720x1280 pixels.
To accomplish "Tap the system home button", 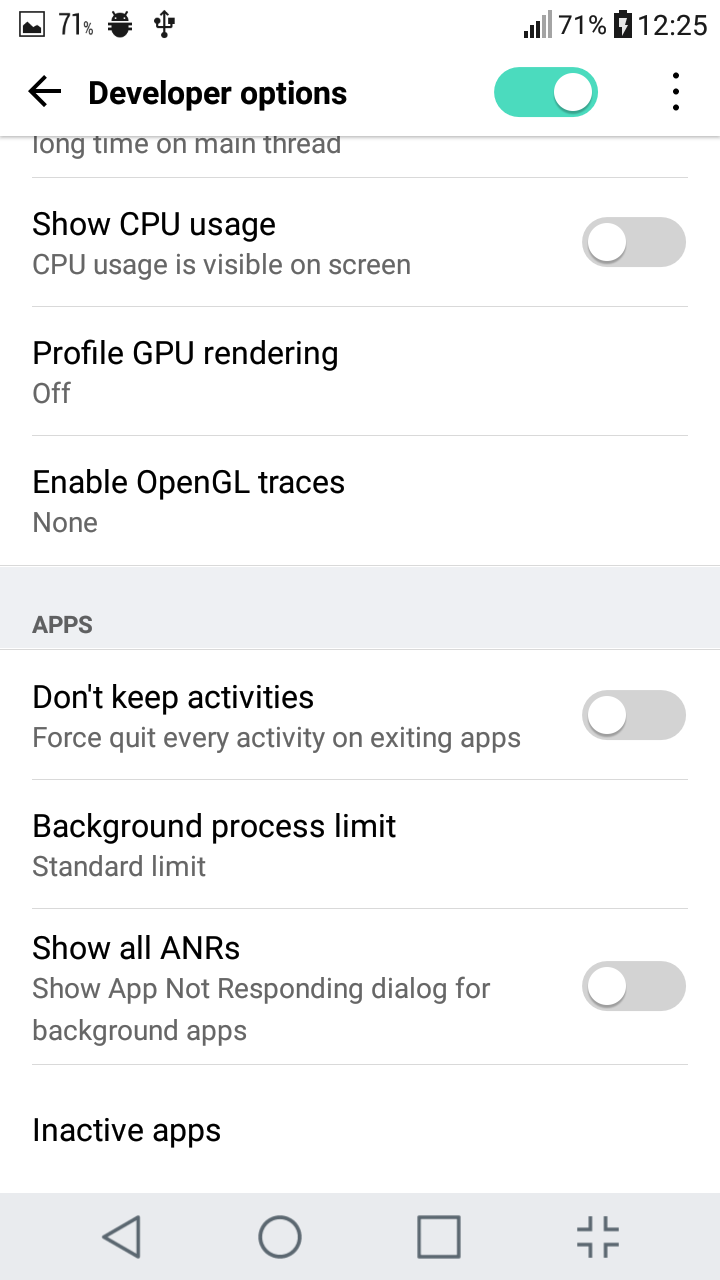I will (x=280, y=1237).
